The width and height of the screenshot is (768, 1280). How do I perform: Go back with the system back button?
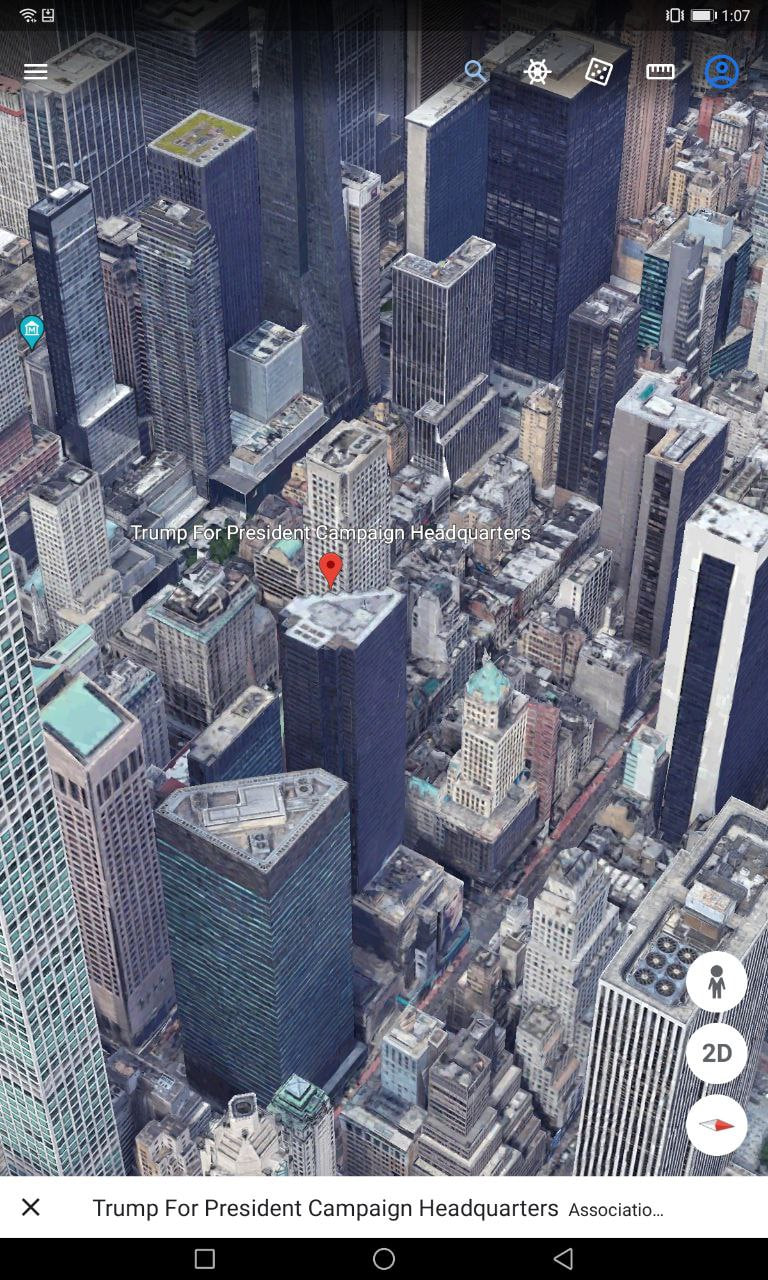tap(563, 1259)
